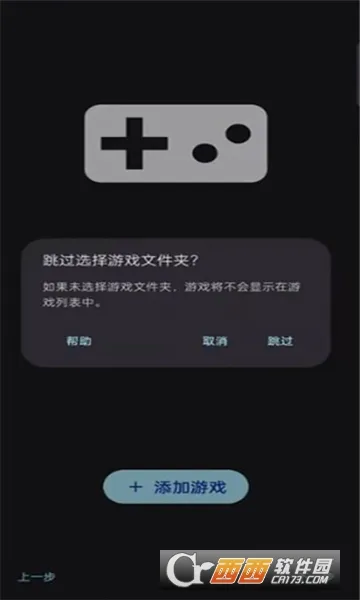This screenshot has width=360, height=600.
Task: Select 跳过 to skip folder selection
Action: [x=280, y=341]
